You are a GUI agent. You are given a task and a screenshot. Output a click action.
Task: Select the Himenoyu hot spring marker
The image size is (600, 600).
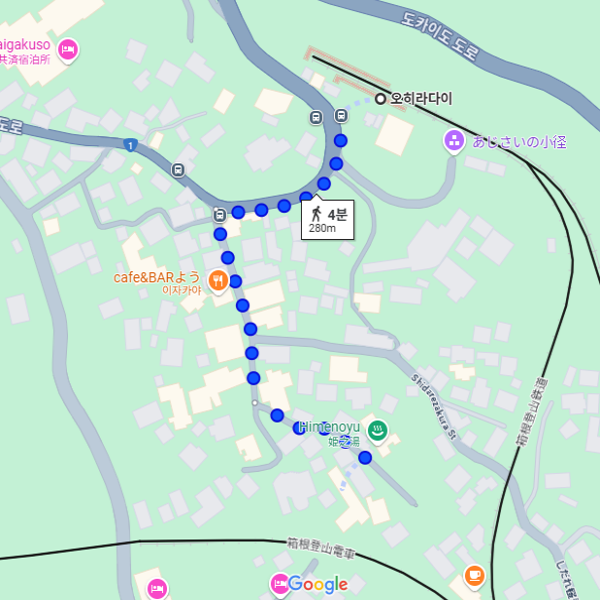click(379, 430)
